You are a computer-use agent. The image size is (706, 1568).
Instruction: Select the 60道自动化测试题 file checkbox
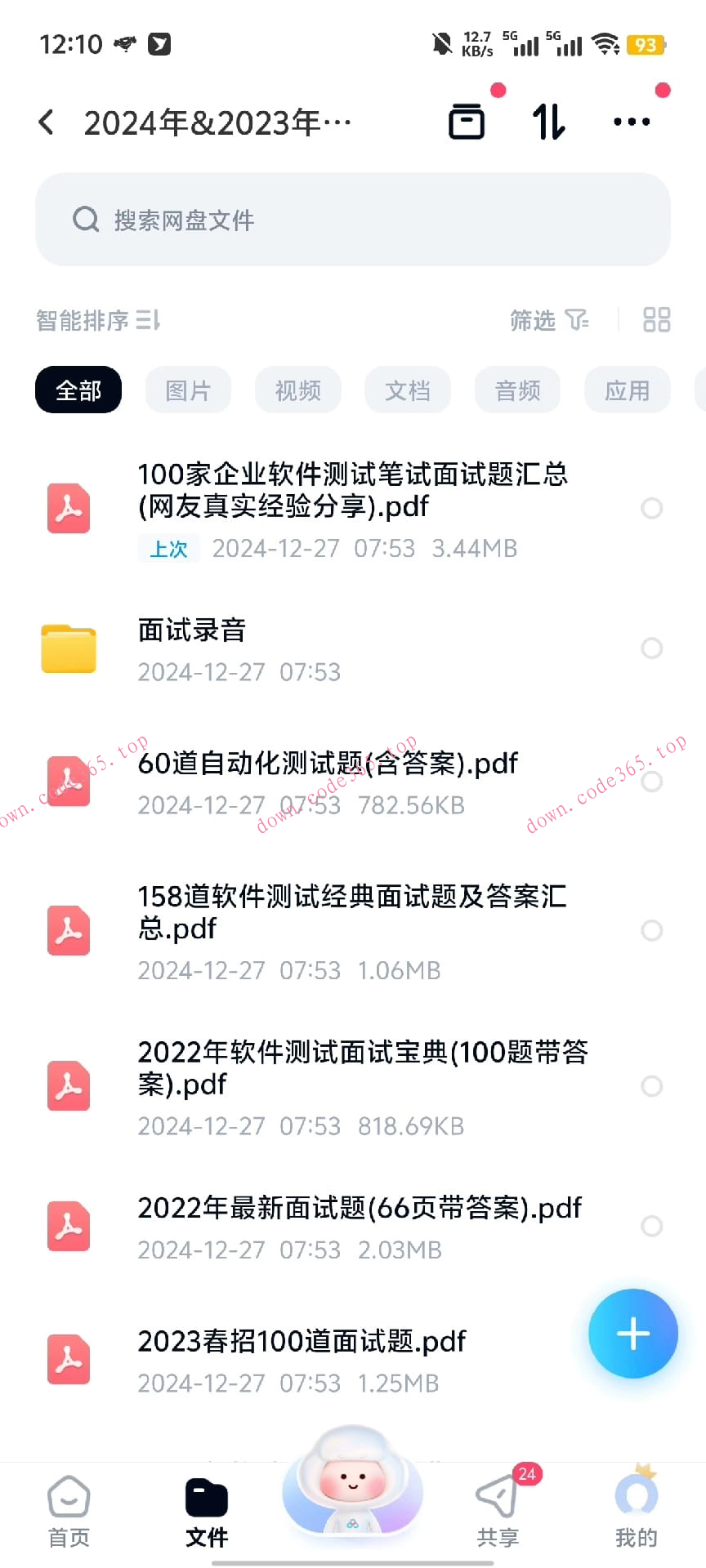tap(651, 782)
